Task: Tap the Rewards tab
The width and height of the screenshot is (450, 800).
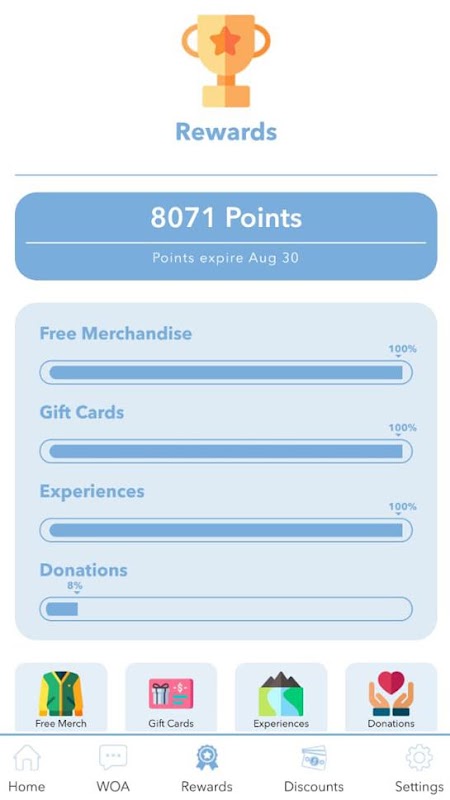Action: (x=207, y=768)
